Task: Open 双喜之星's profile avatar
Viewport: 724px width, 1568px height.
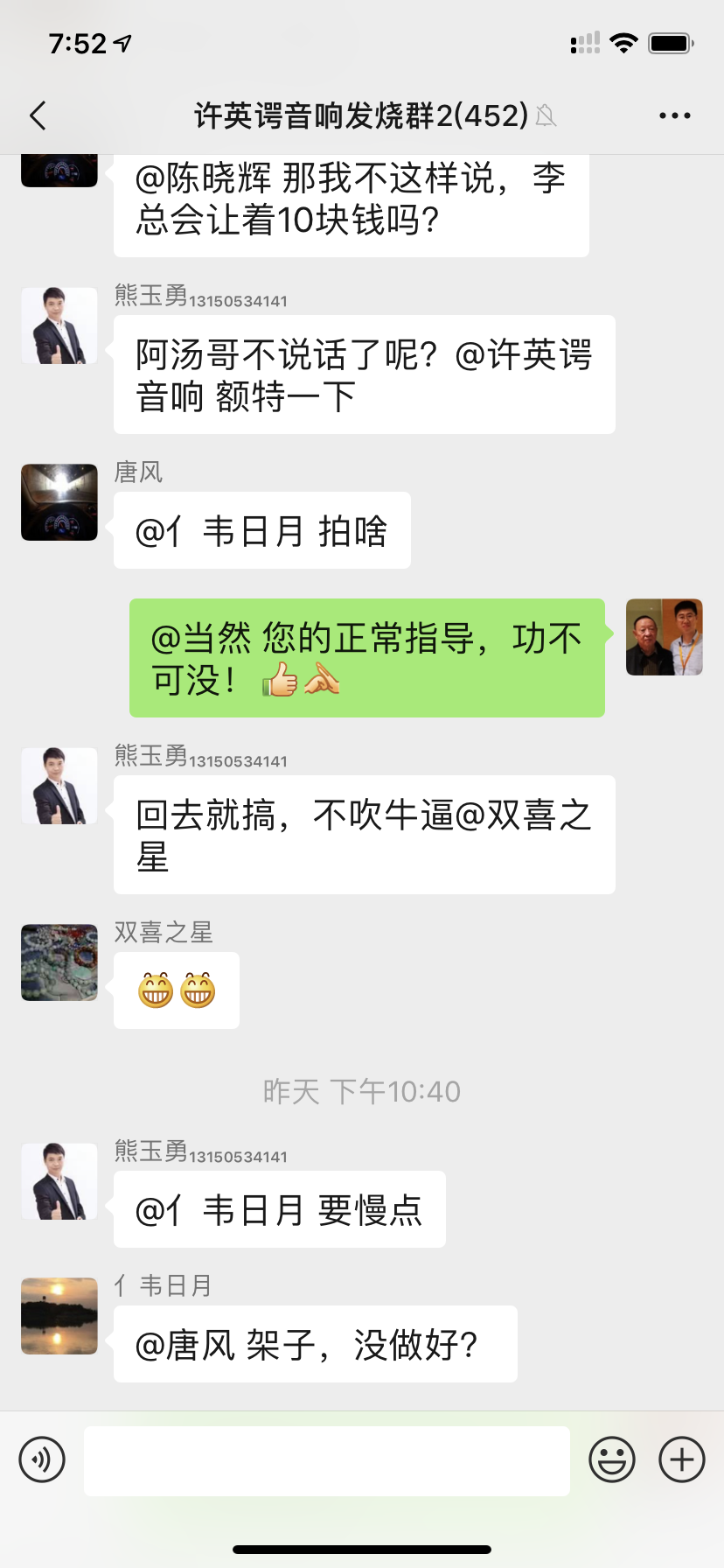Action: [x=59, y=962]
